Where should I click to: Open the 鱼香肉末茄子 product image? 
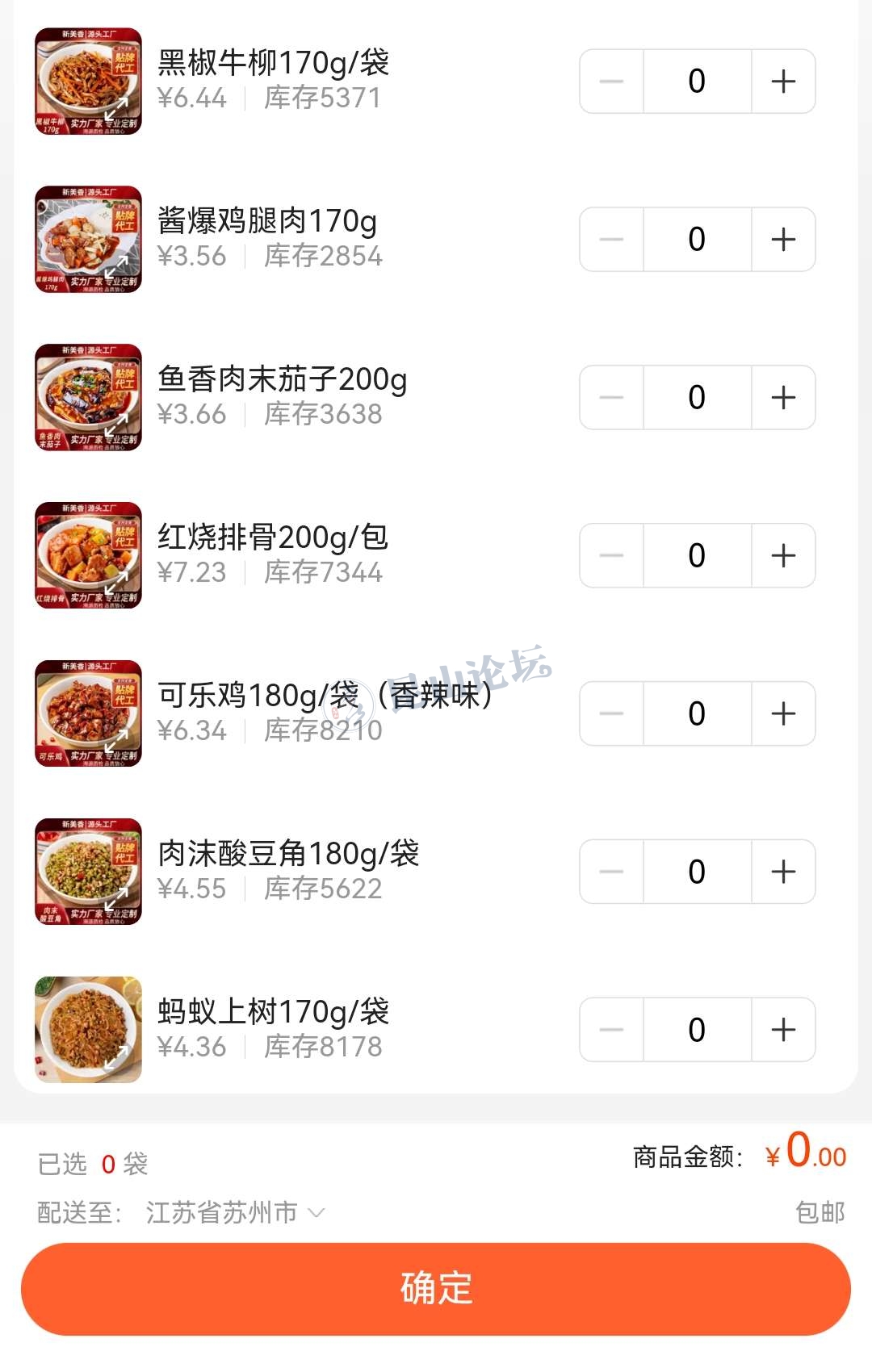[89, 398]
